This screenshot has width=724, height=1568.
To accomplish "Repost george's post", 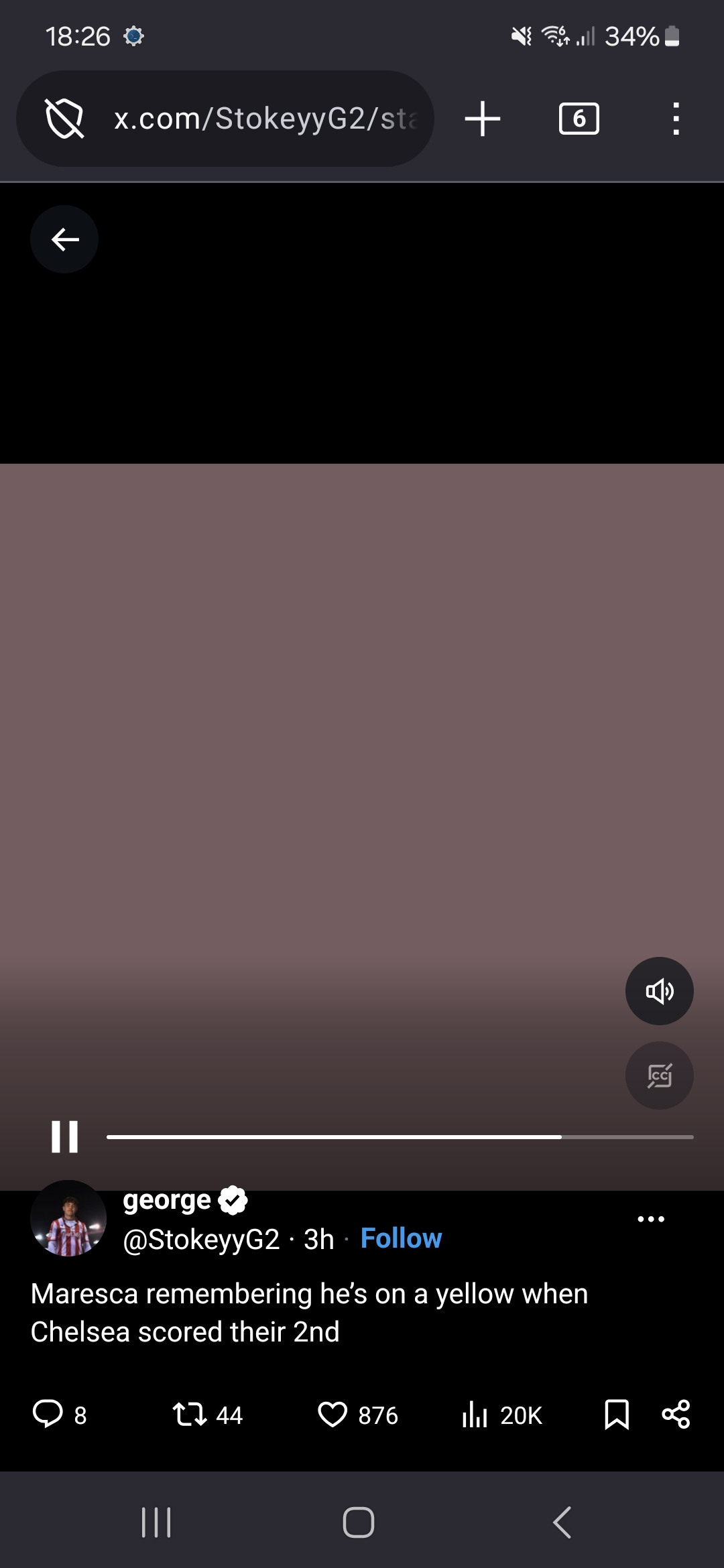I will [x=190, y=1415].
